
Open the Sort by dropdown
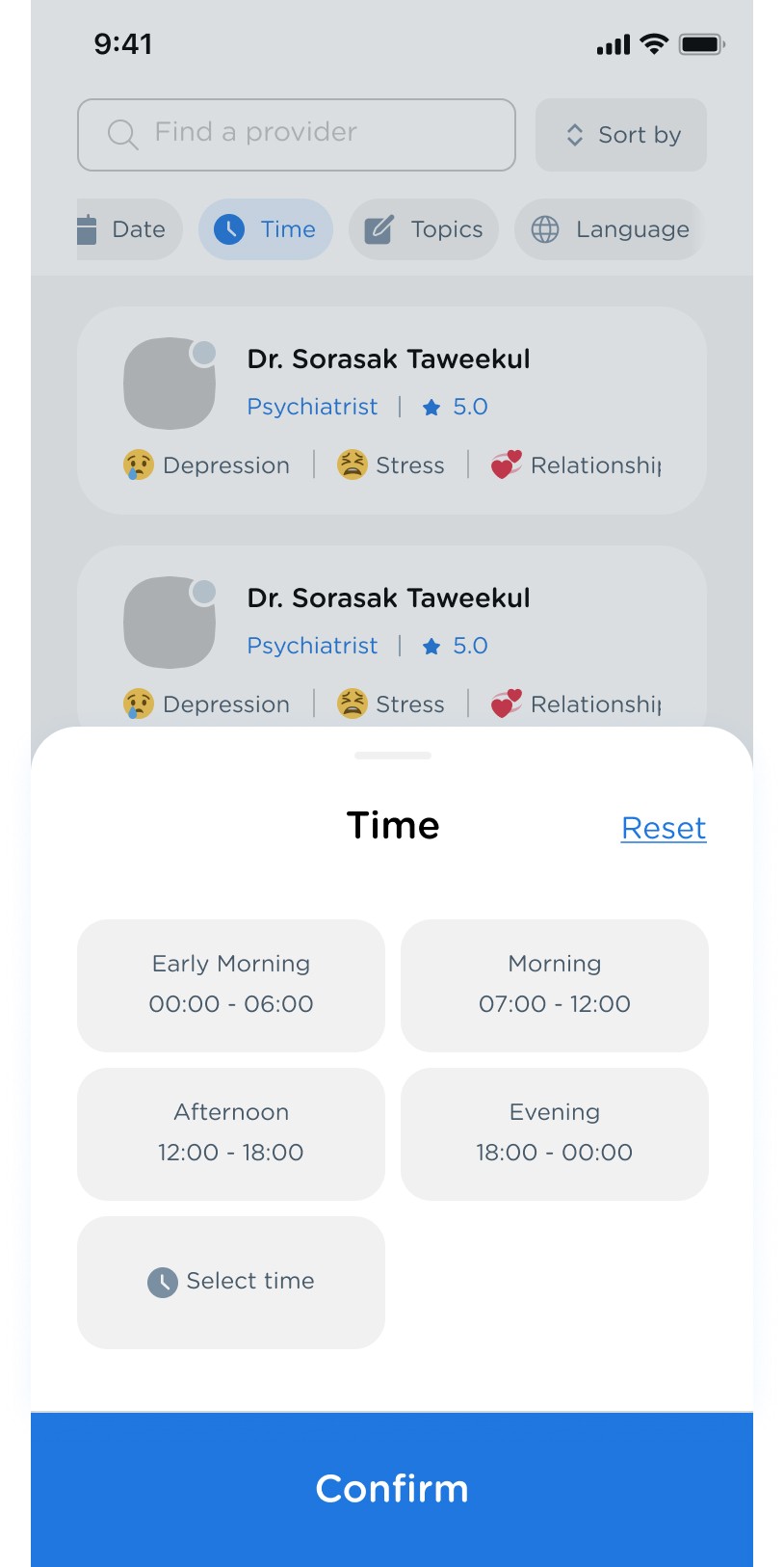[x=621, y=135]
